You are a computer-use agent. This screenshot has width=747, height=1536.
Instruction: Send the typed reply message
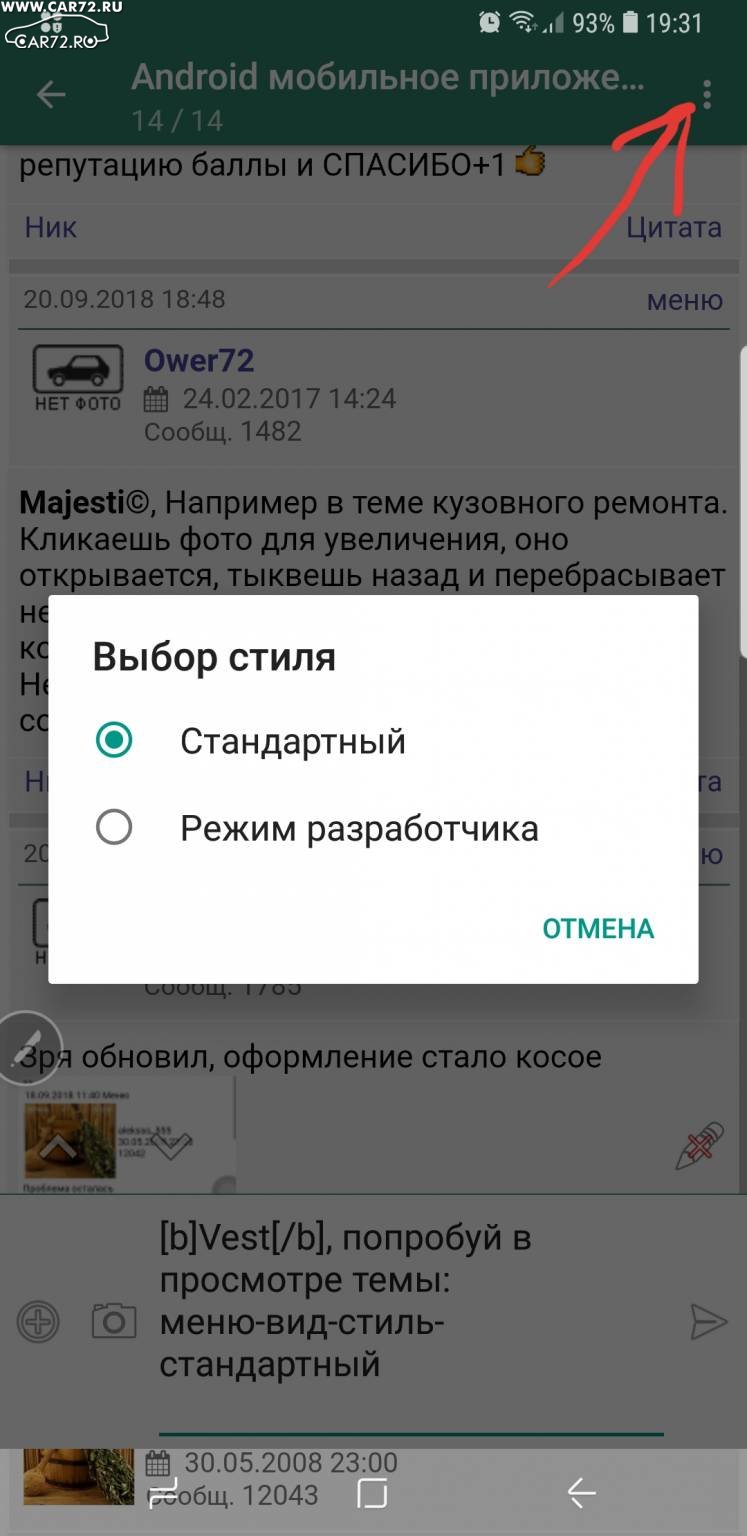[709, 1322]
